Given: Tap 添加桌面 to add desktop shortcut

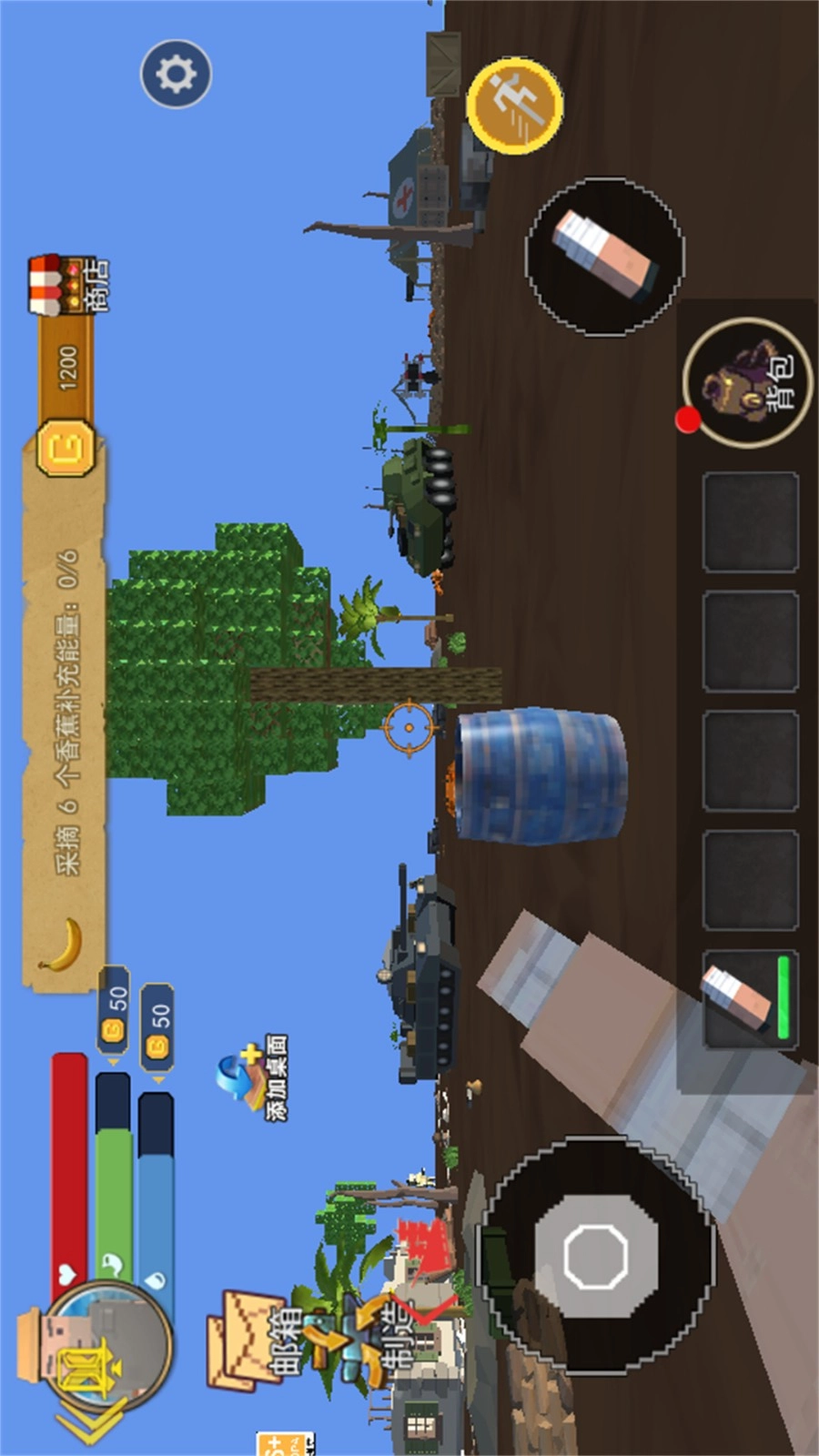Looking at the screenshot, I should [x=255, y=1078].
